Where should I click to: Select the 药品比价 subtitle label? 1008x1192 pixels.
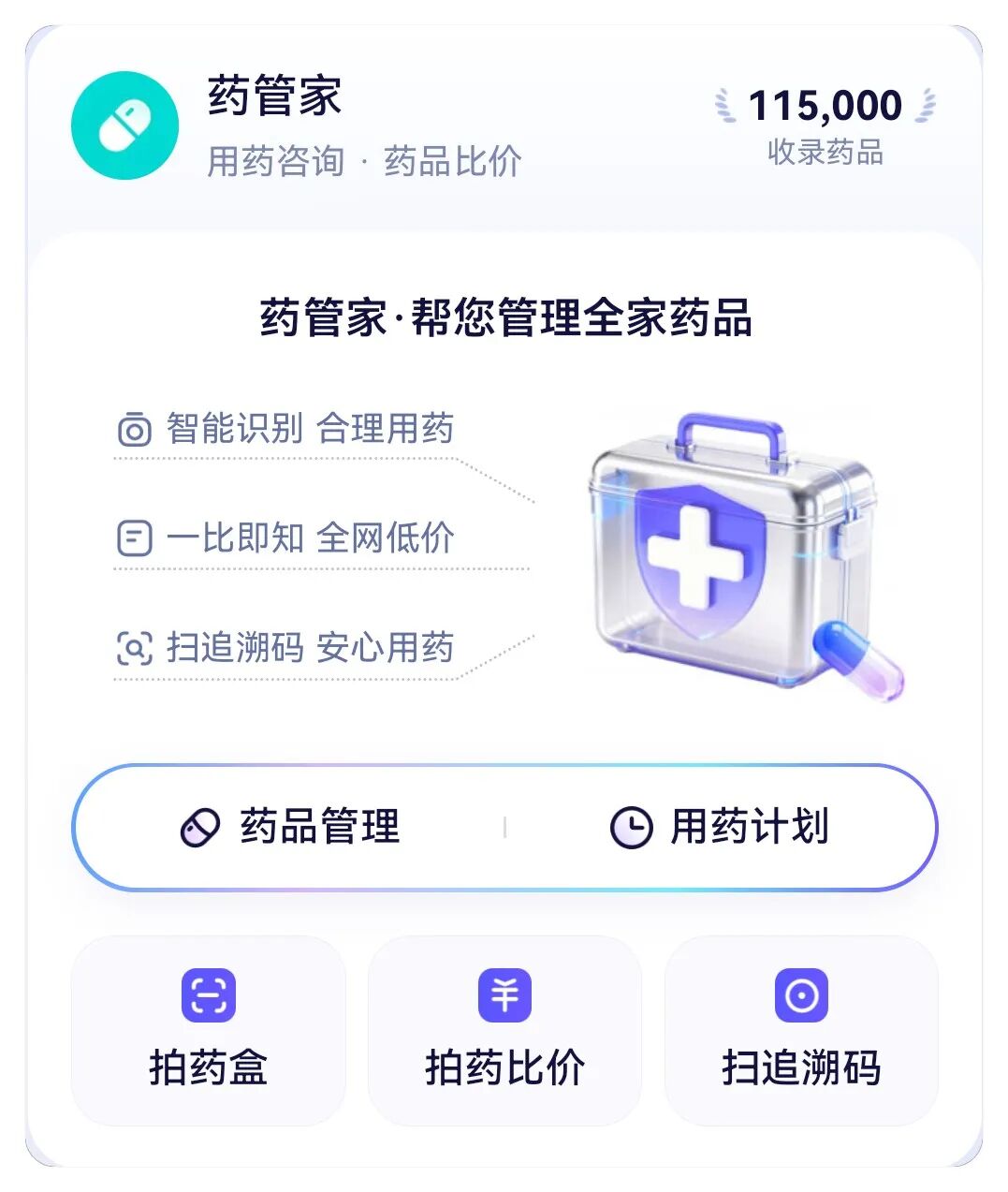(452, 159)
